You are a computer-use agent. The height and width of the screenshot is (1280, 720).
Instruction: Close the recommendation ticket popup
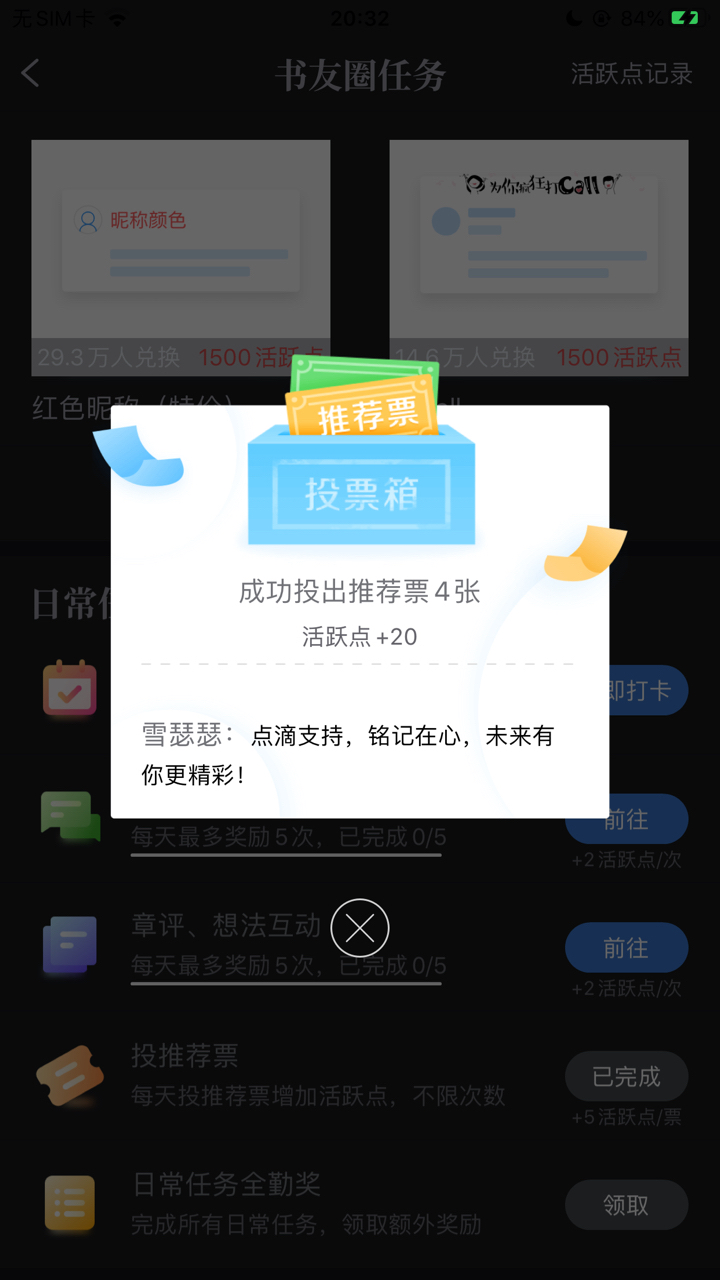point(360,929)
